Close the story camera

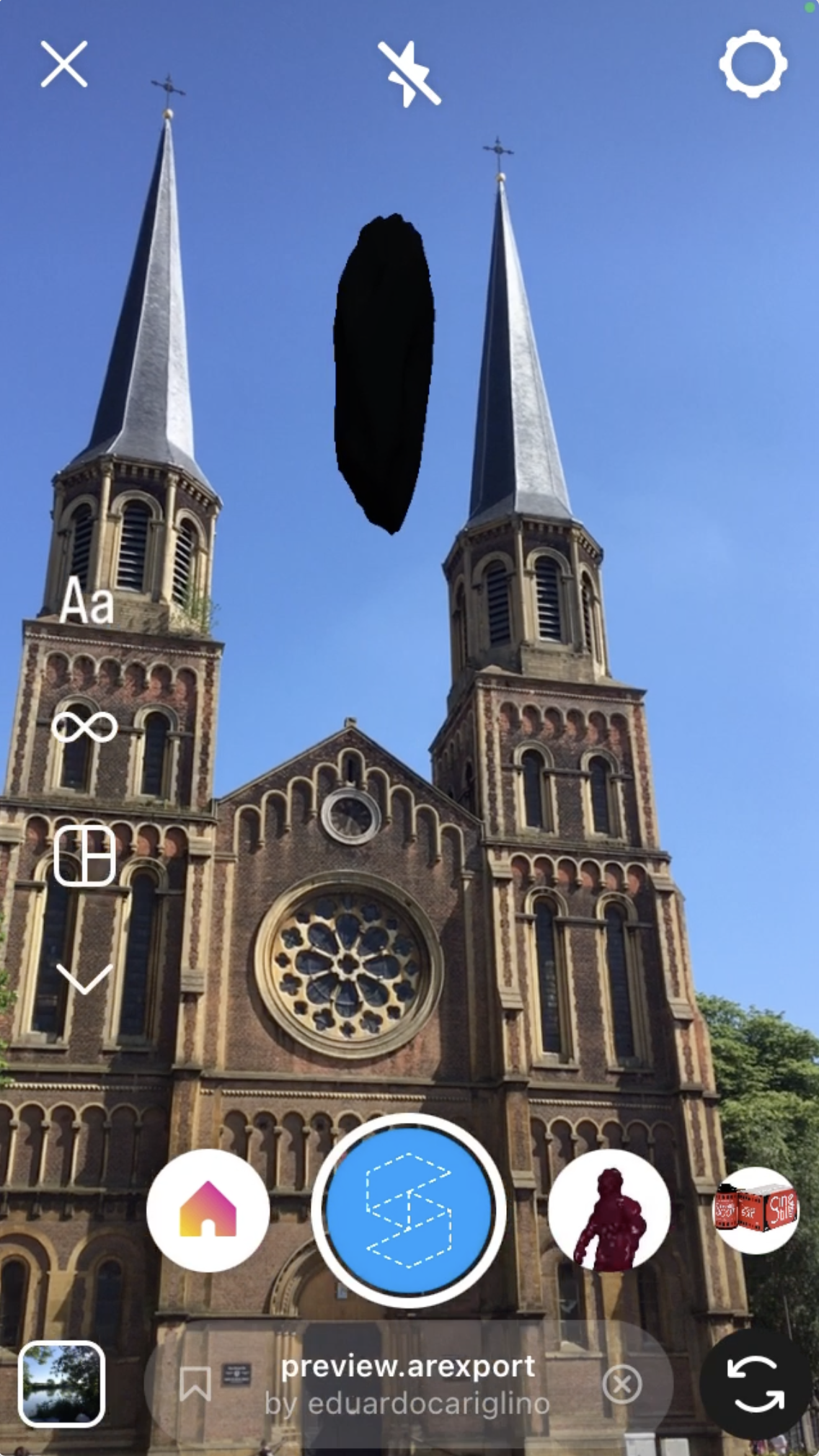63,64
